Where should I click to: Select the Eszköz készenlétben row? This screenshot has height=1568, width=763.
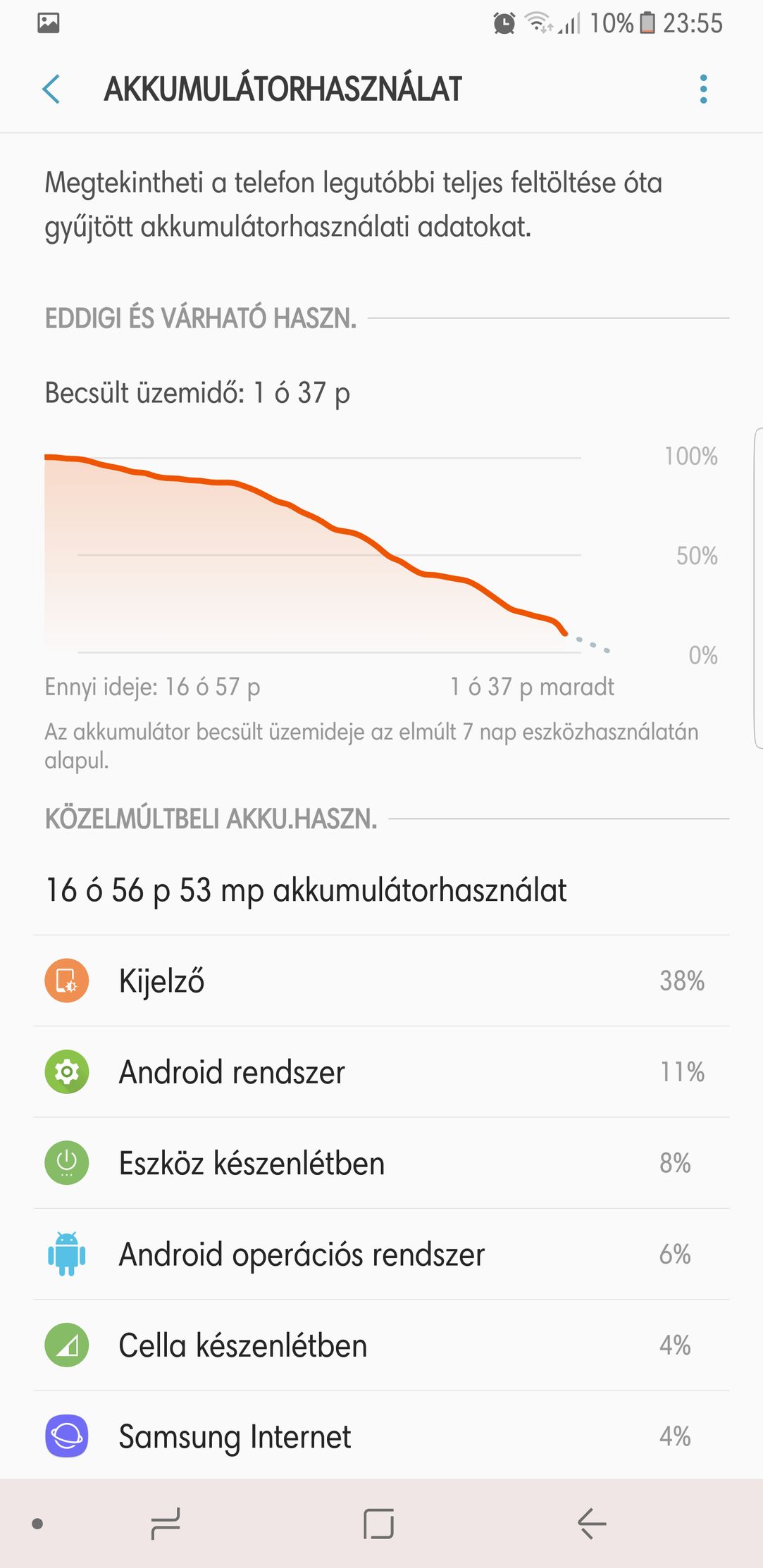(x=381, y=1163)
